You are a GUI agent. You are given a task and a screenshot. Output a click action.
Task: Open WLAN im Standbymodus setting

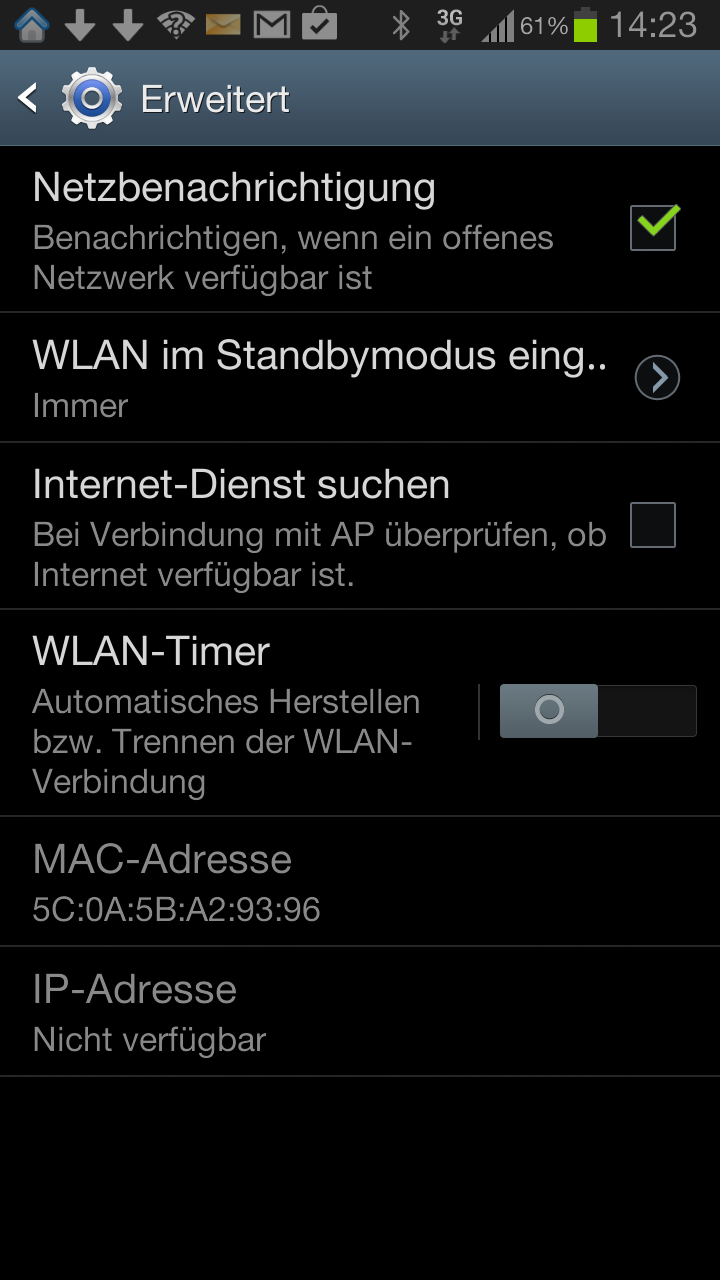(320, 377)
